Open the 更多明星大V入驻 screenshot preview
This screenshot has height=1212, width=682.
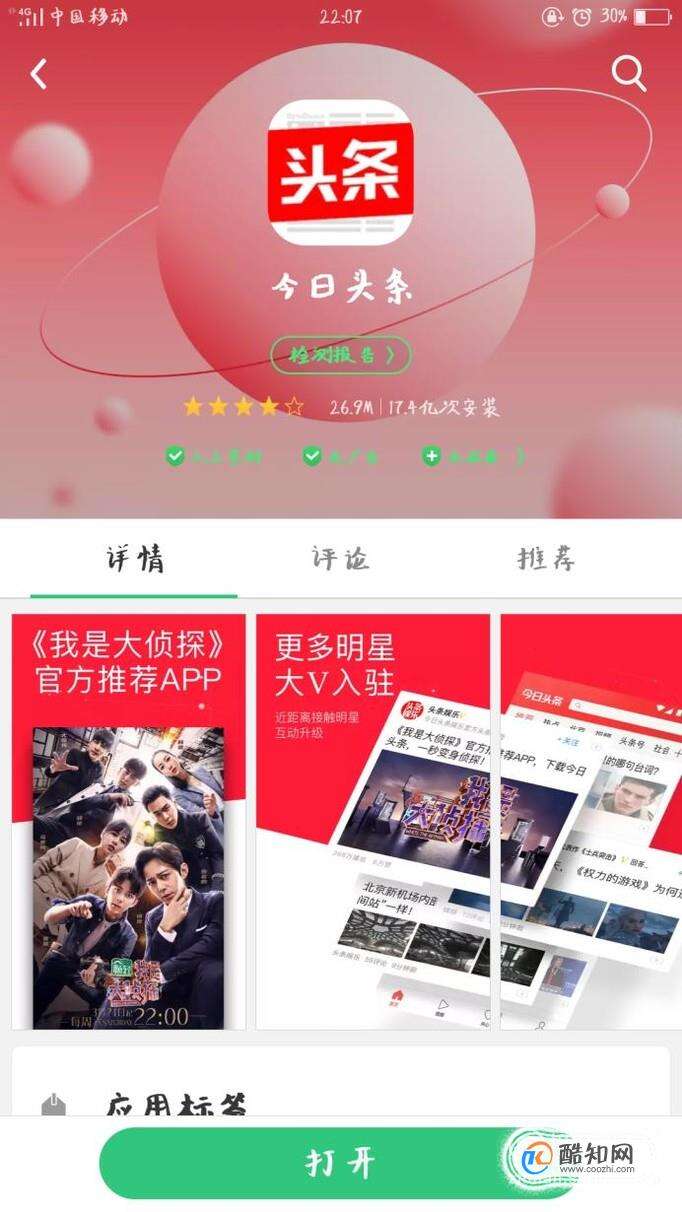coord(373,822)
